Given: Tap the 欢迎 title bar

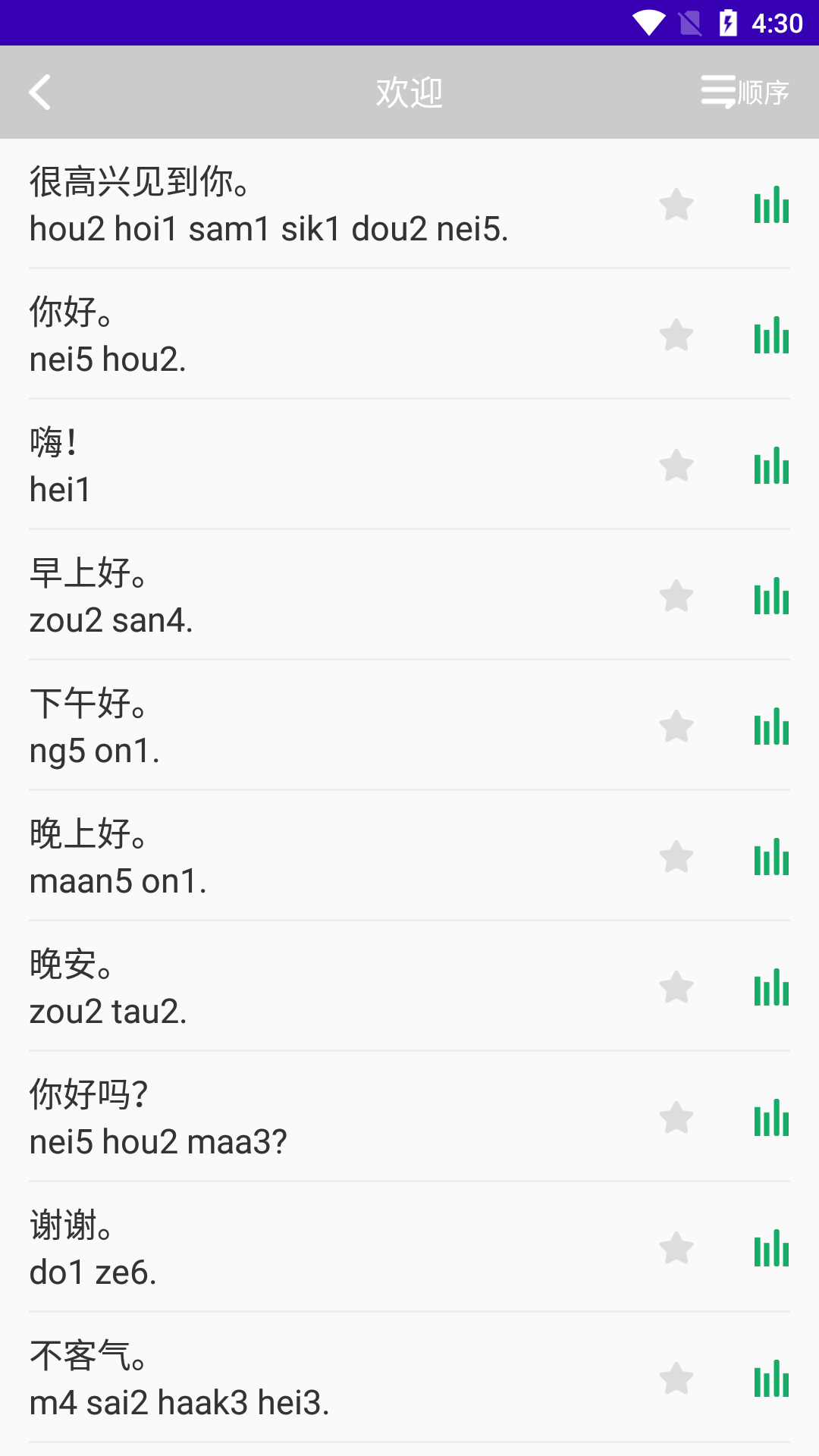Looking at the screenshot, I should [x=409, y=93].
